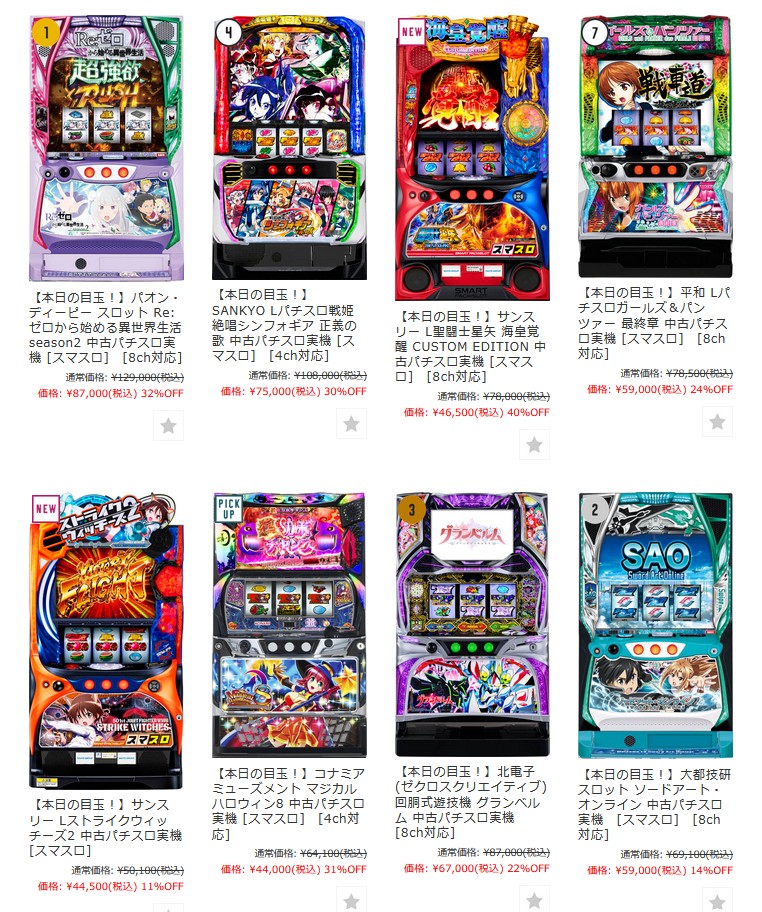Open the Strike Witches 2 slot product

[x=106, y=640]
